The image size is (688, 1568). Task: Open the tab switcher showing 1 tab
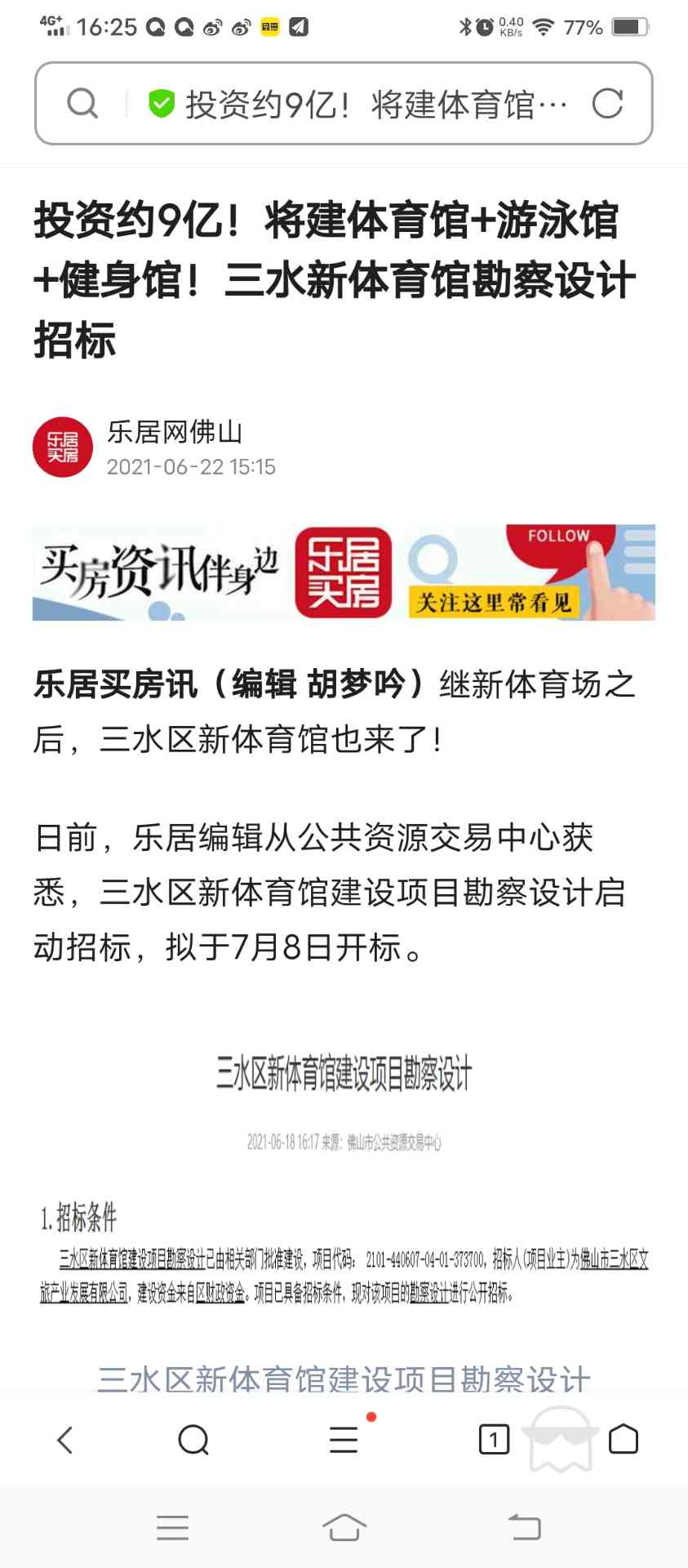pyautogui.click(x=493, y=1440)
